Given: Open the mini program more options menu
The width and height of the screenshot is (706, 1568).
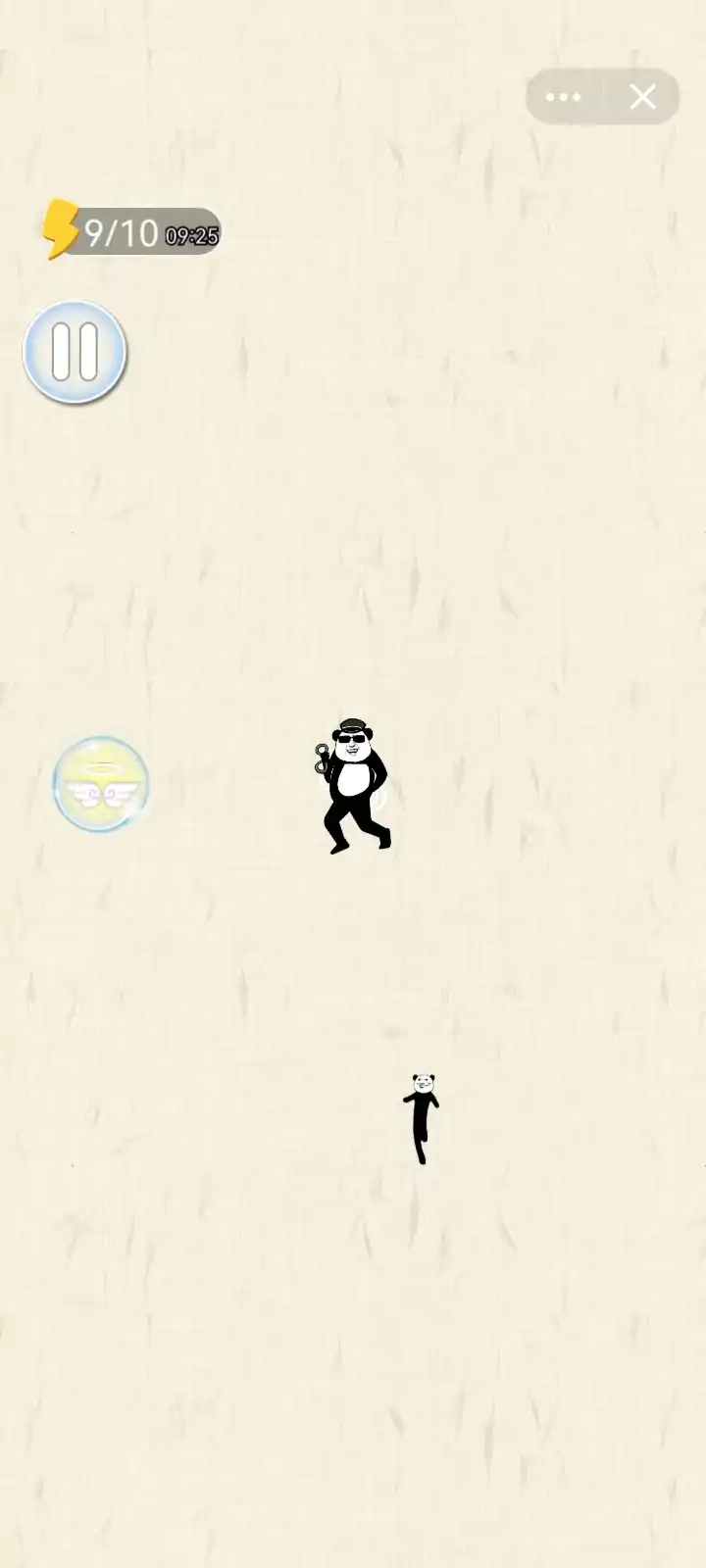Looking at the screenshot, I should (563, 97).
